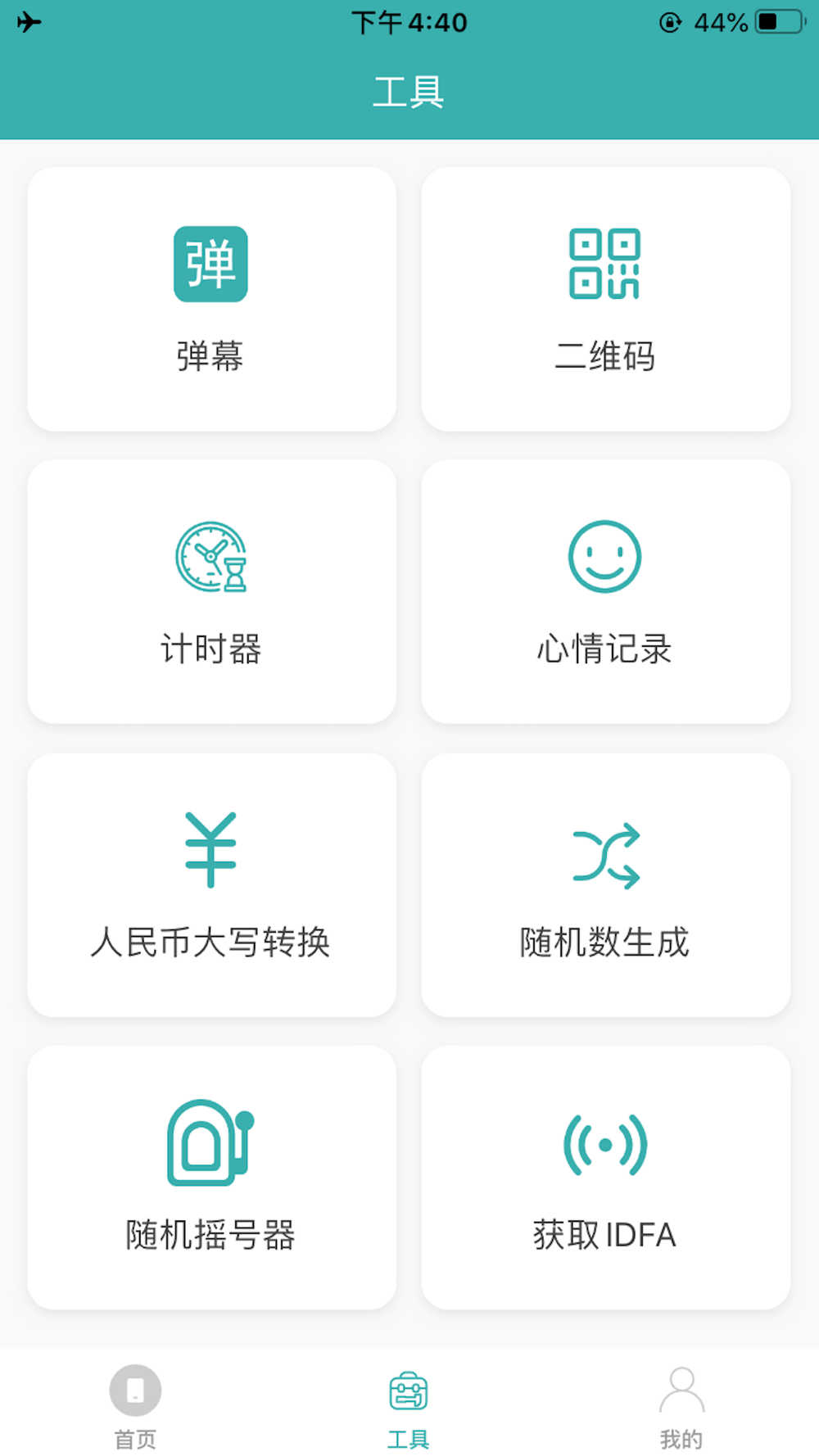Image resolution: width=819 pixels, height=1456 pixels.
Task: Open the 随机摇号器 lottery tool
Action: (x=211, y=1177)
